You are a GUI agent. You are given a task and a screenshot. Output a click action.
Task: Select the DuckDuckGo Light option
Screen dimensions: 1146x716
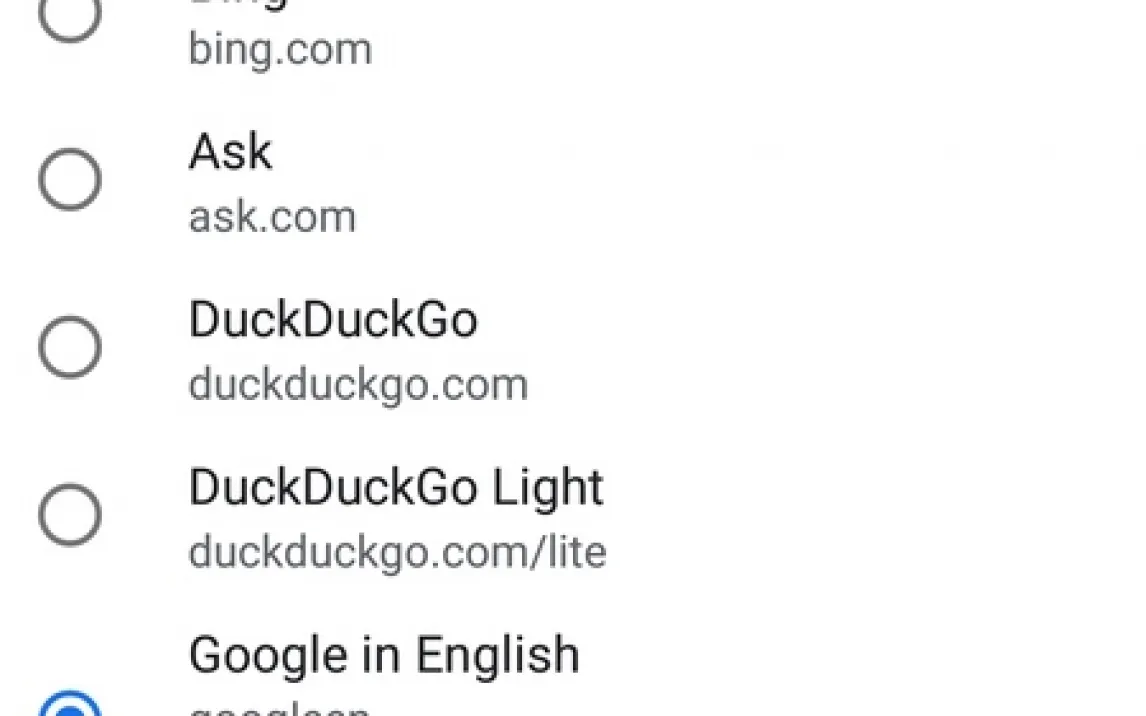(x=70, y=515)
